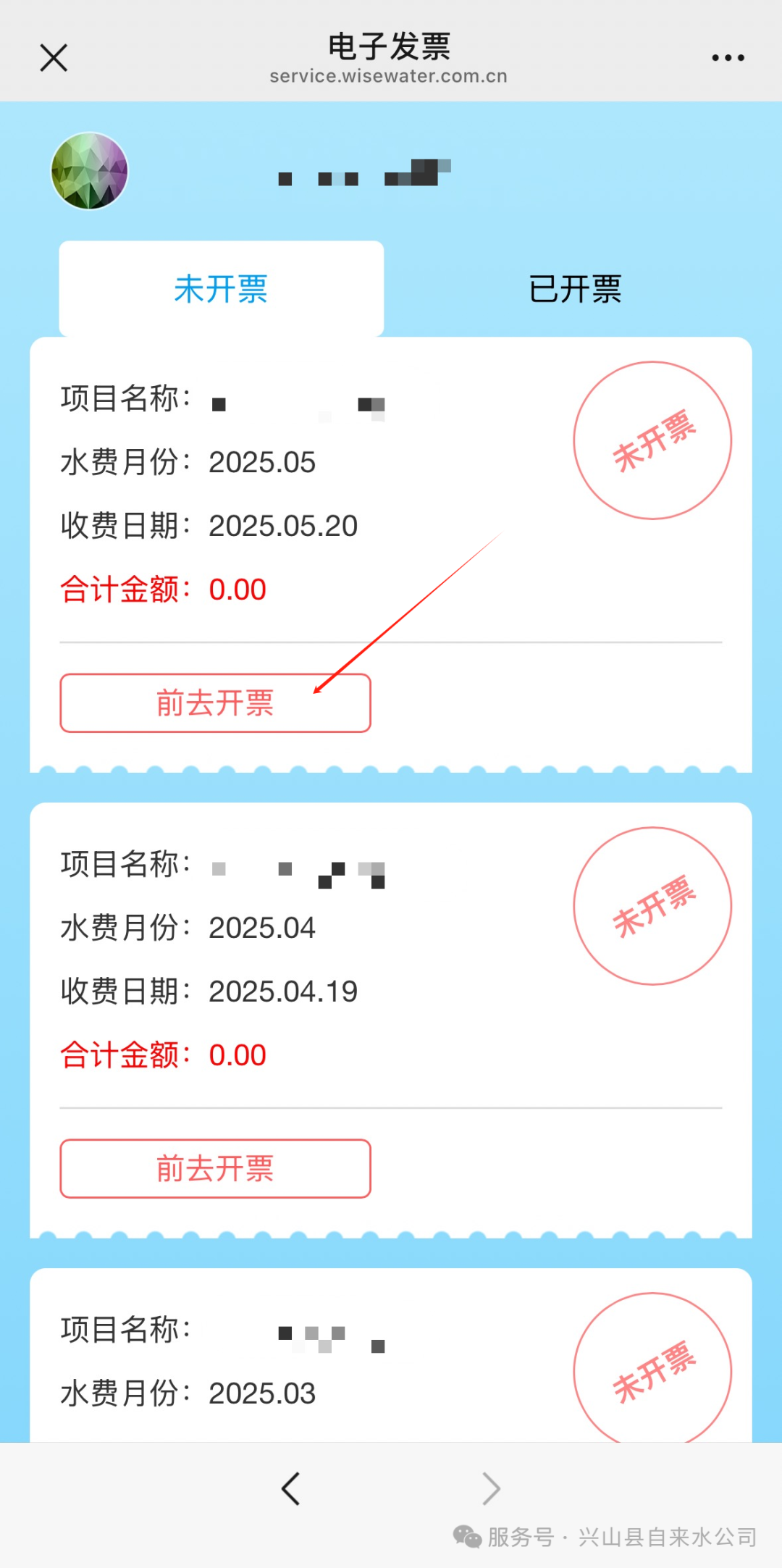Click the user profile avatar

90,171
